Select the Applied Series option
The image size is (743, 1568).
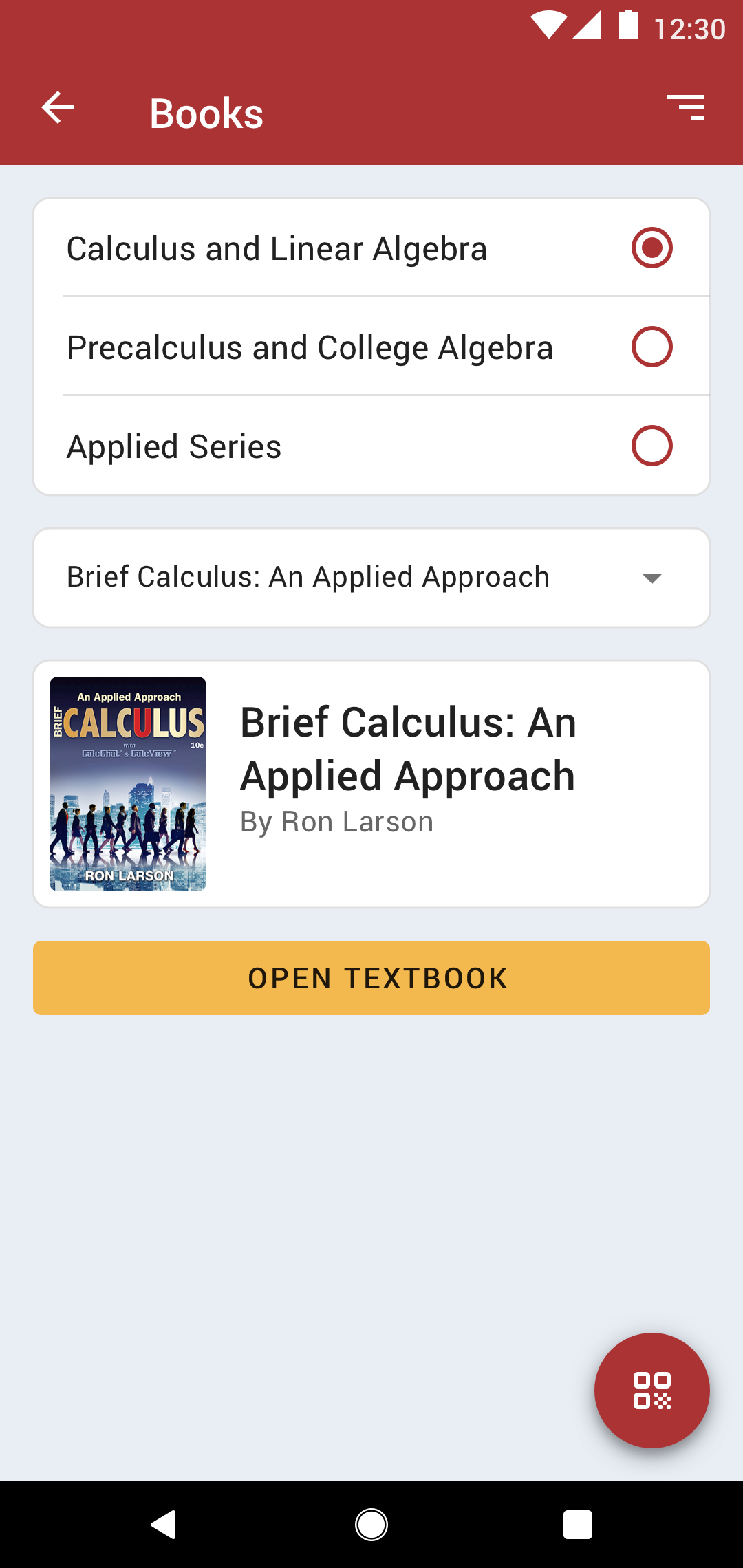click(371, 446)
